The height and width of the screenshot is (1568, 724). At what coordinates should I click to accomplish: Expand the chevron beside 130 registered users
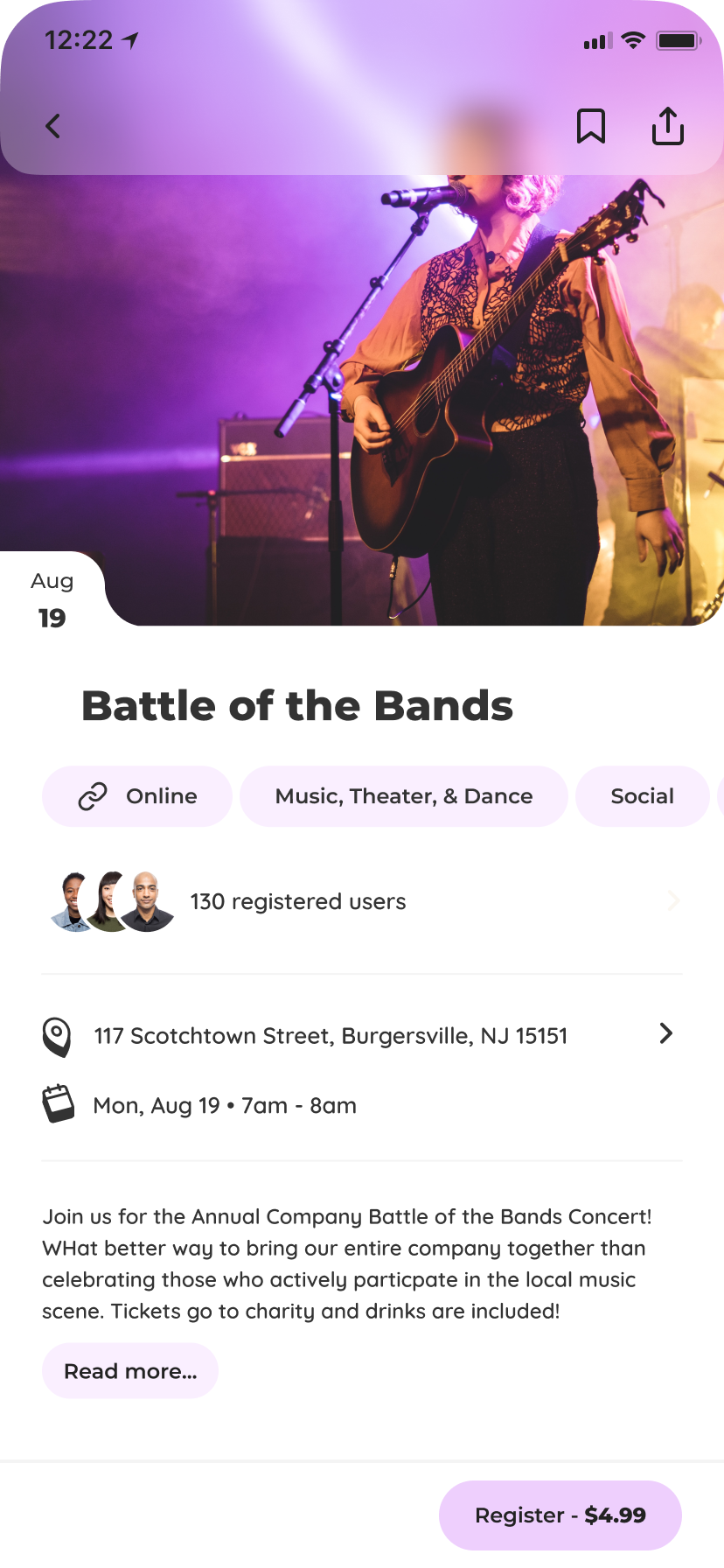[672, 900]
